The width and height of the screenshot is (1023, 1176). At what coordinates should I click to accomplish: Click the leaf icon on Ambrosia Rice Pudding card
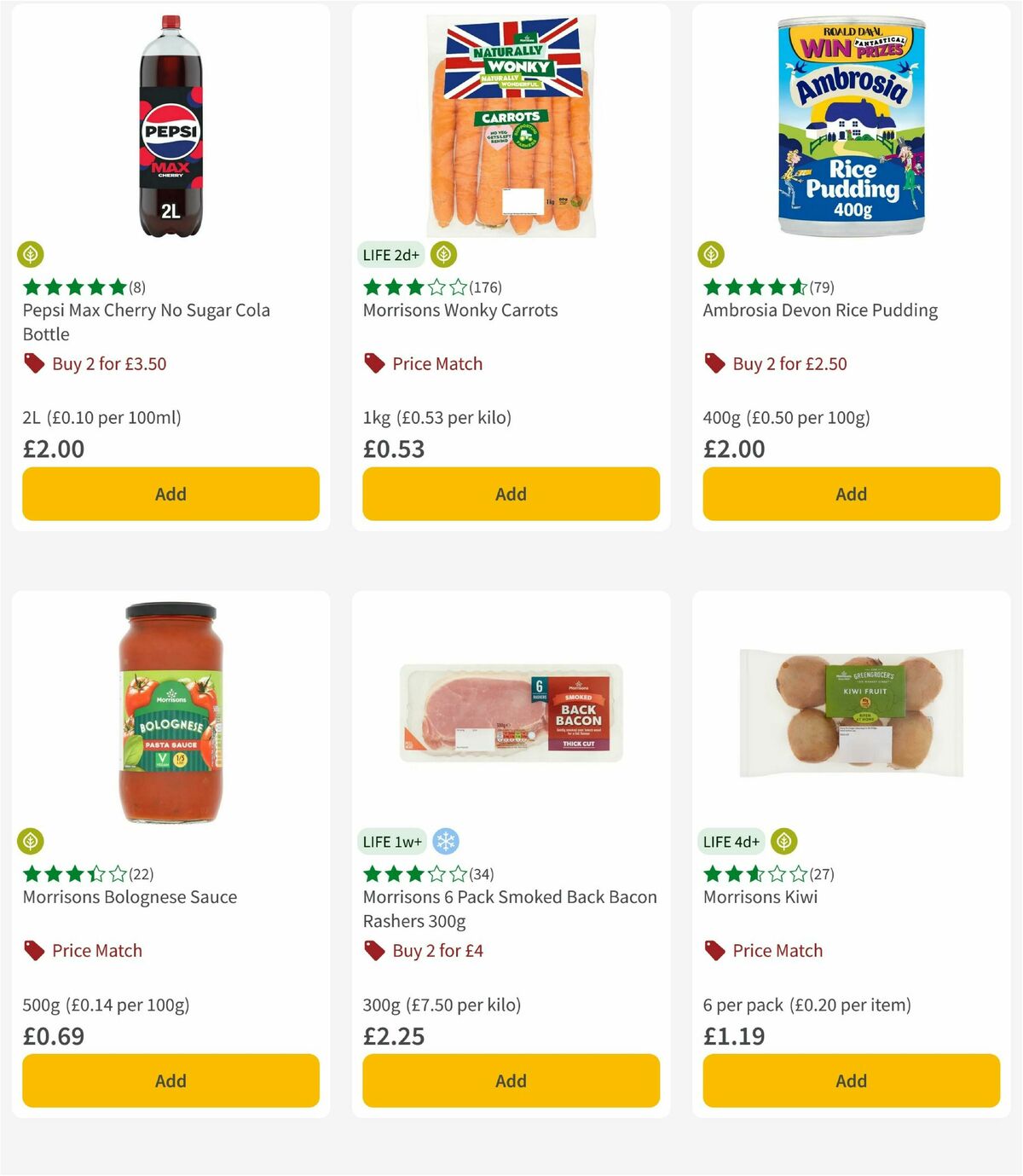(x=712, y=254)
